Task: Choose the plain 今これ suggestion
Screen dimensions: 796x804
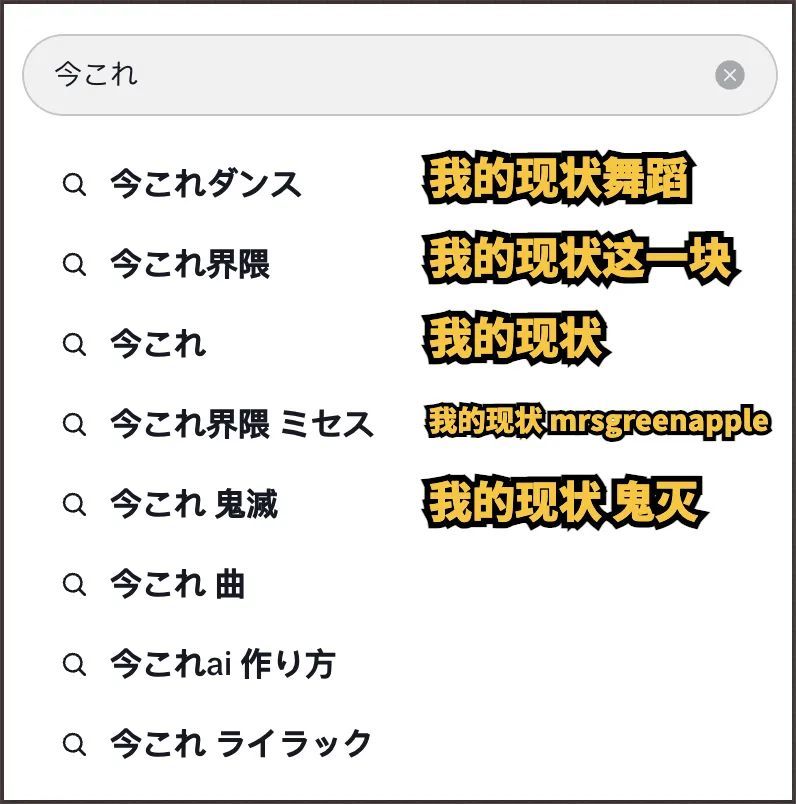Action: [158, 344]
